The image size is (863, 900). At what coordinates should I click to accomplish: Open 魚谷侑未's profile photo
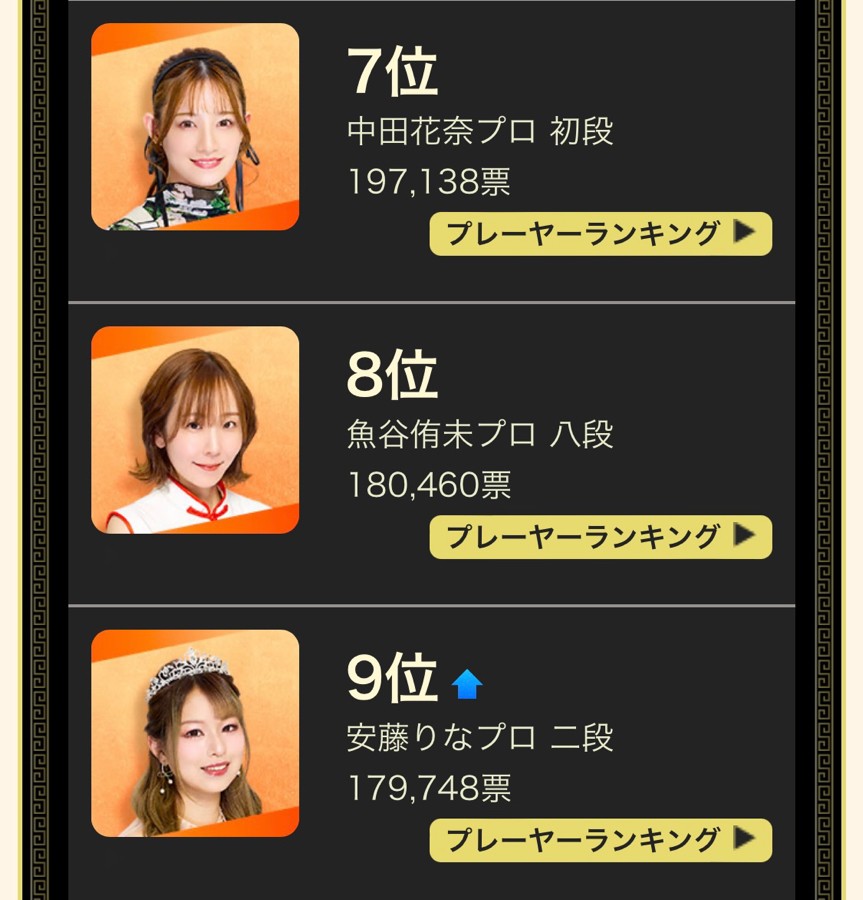[196, 431]
